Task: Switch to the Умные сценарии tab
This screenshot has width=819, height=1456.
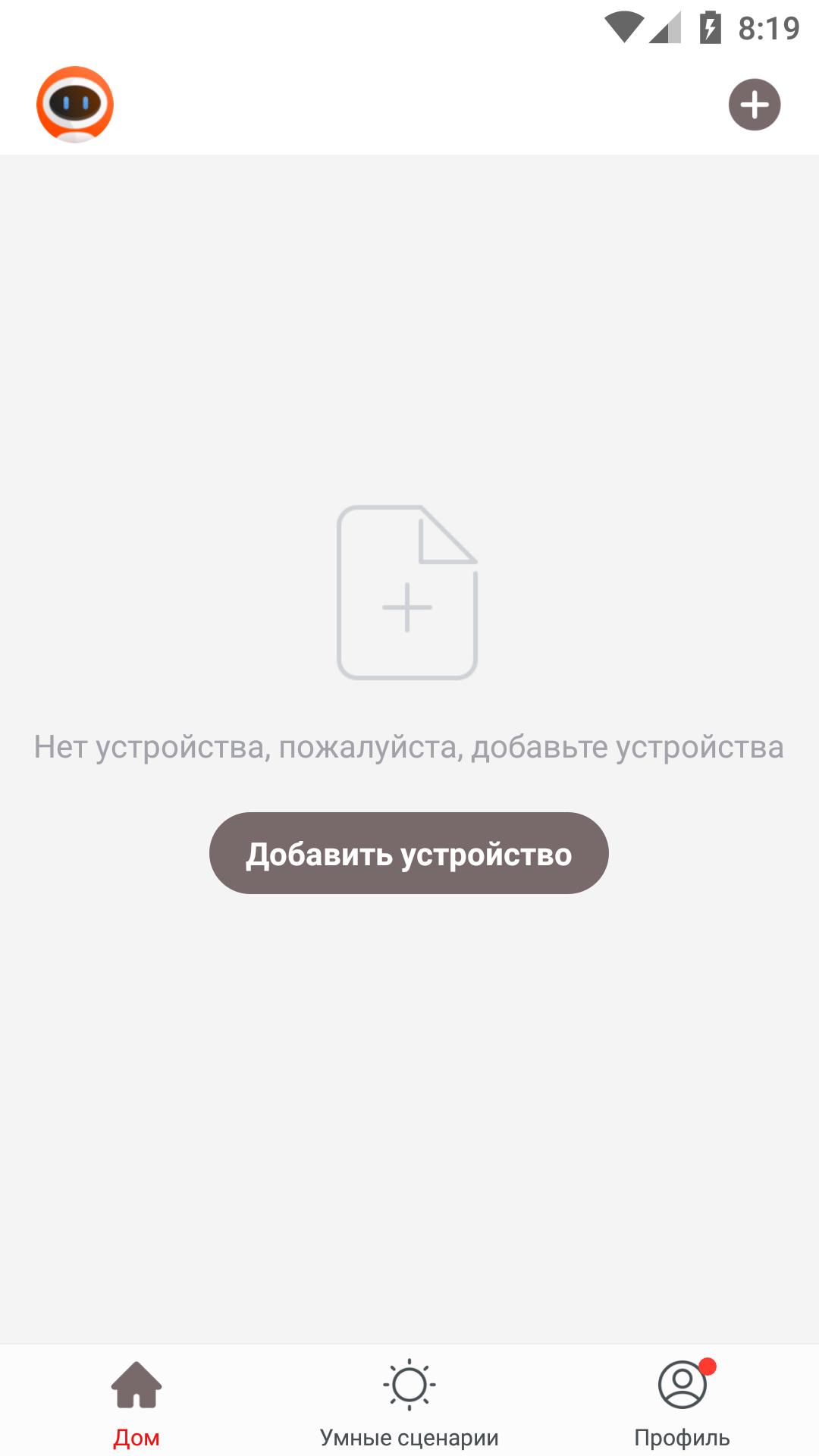Action: pos(409,1404)
